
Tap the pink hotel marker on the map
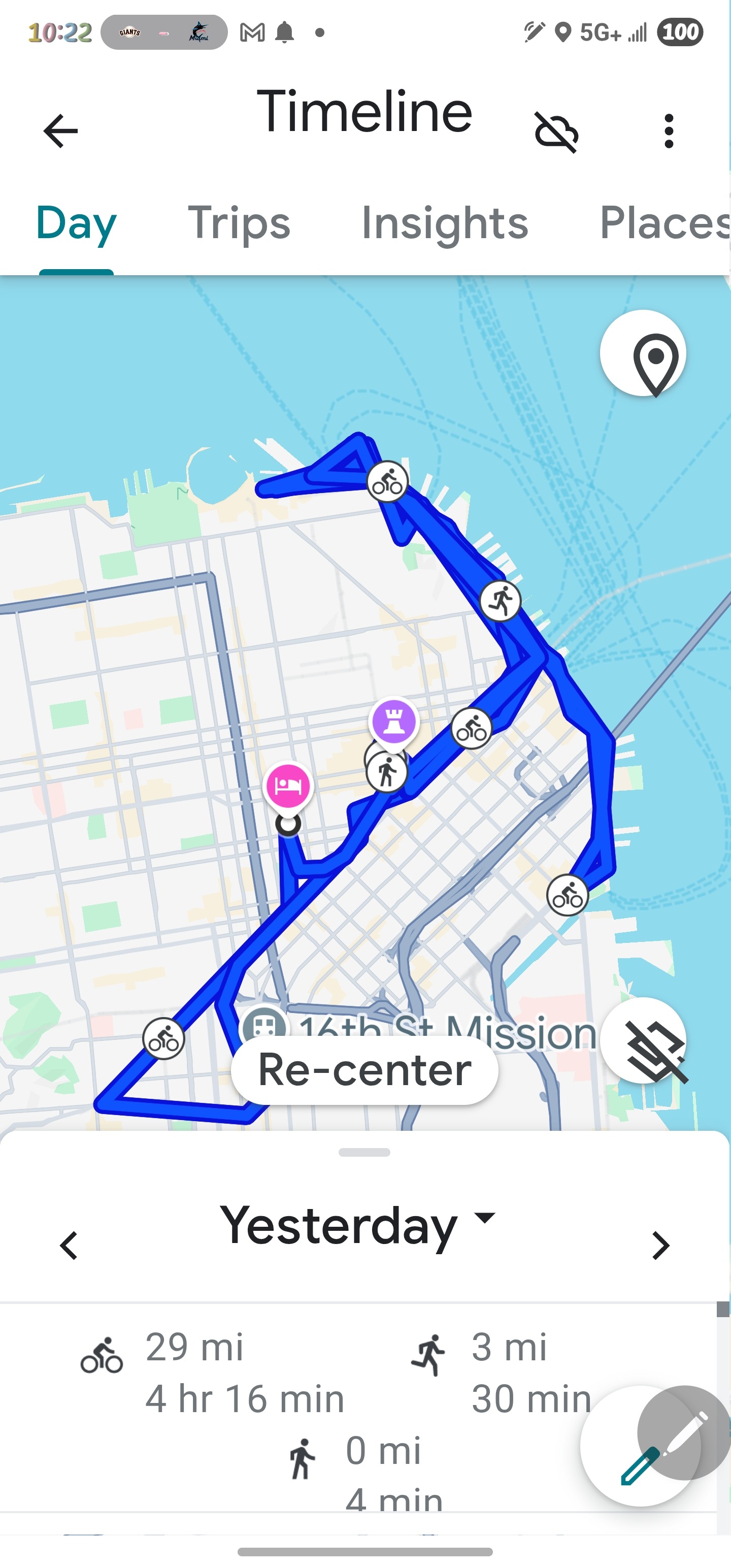[288, 786]
